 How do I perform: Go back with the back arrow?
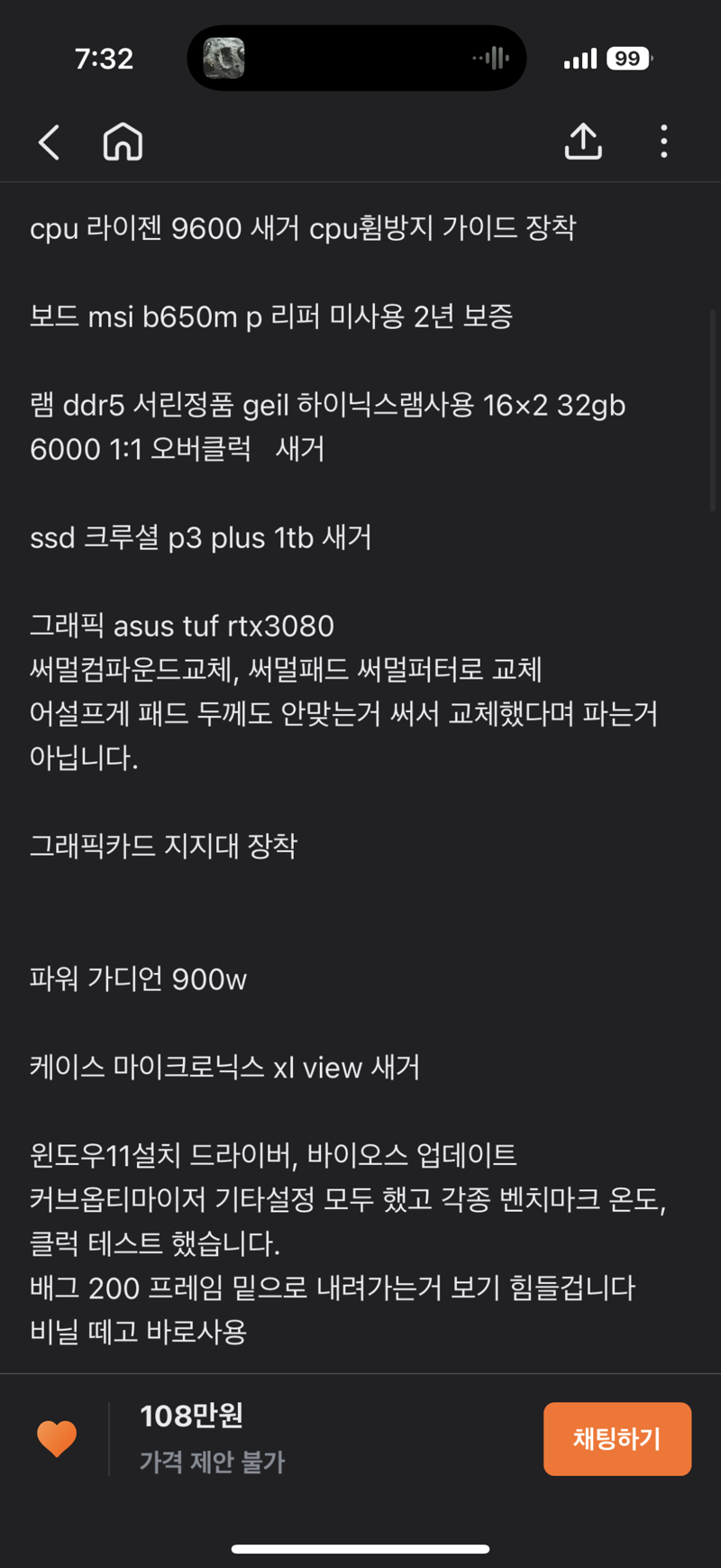tap(50, 142)
